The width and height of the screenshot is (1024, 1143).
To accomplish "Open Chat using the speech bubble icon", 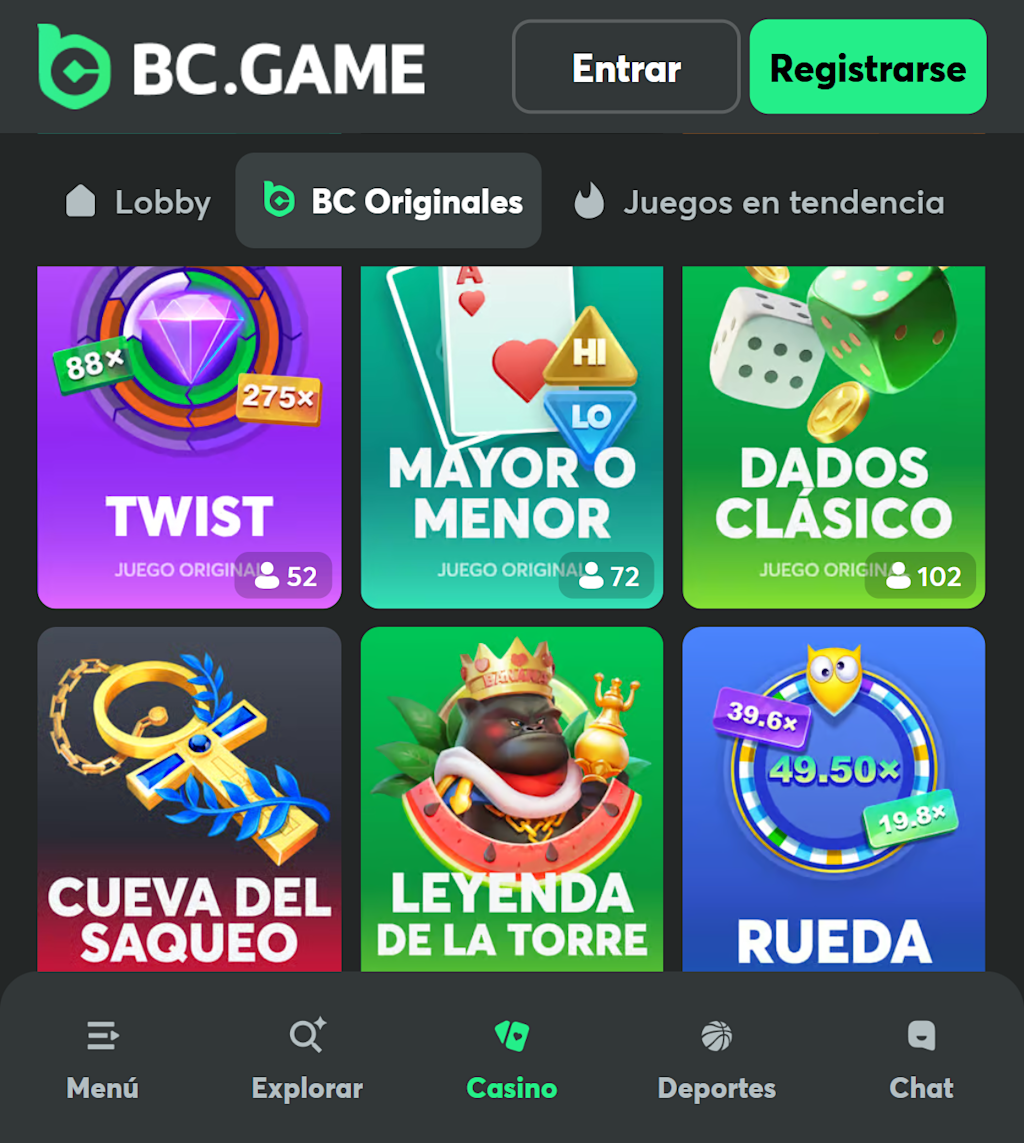I will click(921, 1036).
